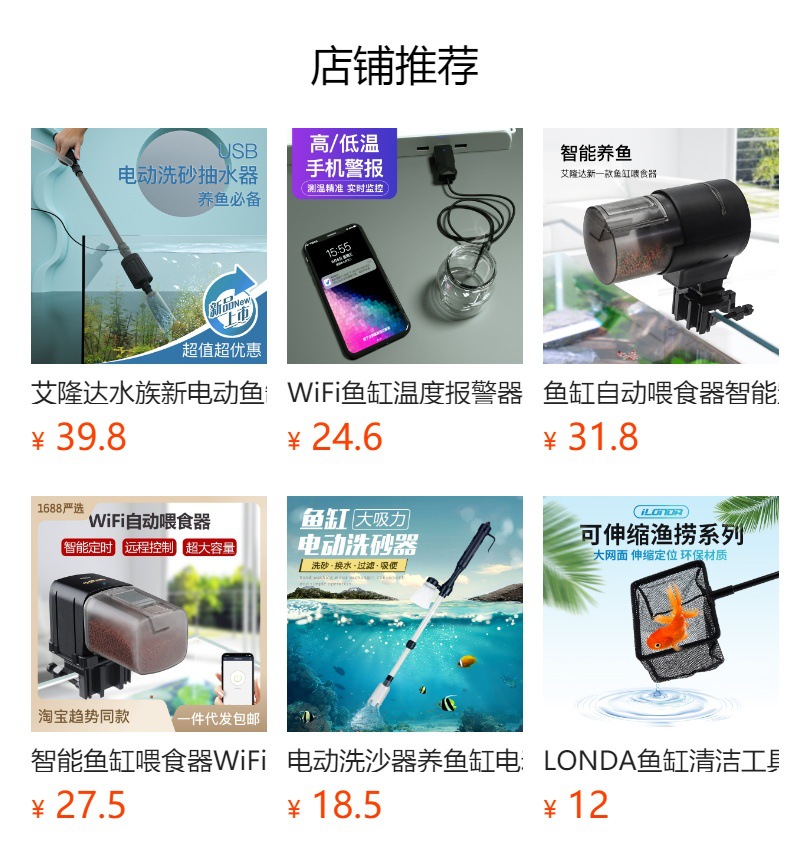Viewport: 790px width, 864px height.
Task: Open the 电动洗沙器养鱼缸 product at ¥18.5
Action: tap(405, 614)
